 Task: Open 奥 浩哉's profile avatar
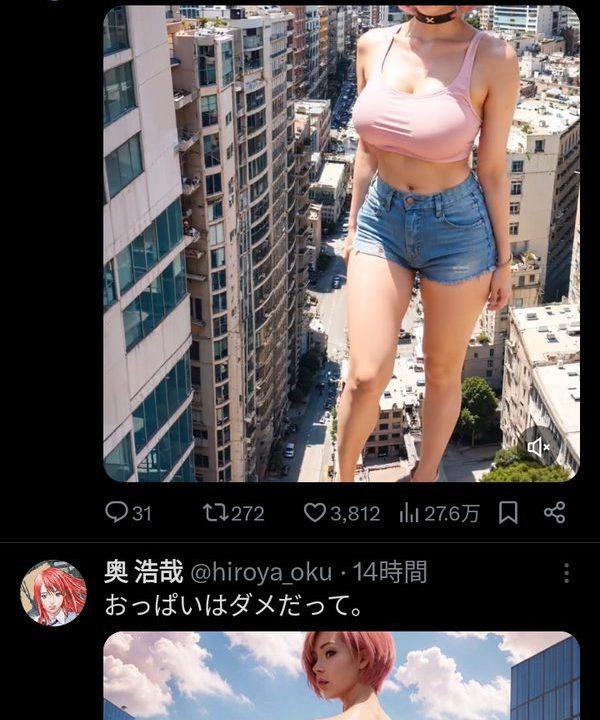pos(53,592)
